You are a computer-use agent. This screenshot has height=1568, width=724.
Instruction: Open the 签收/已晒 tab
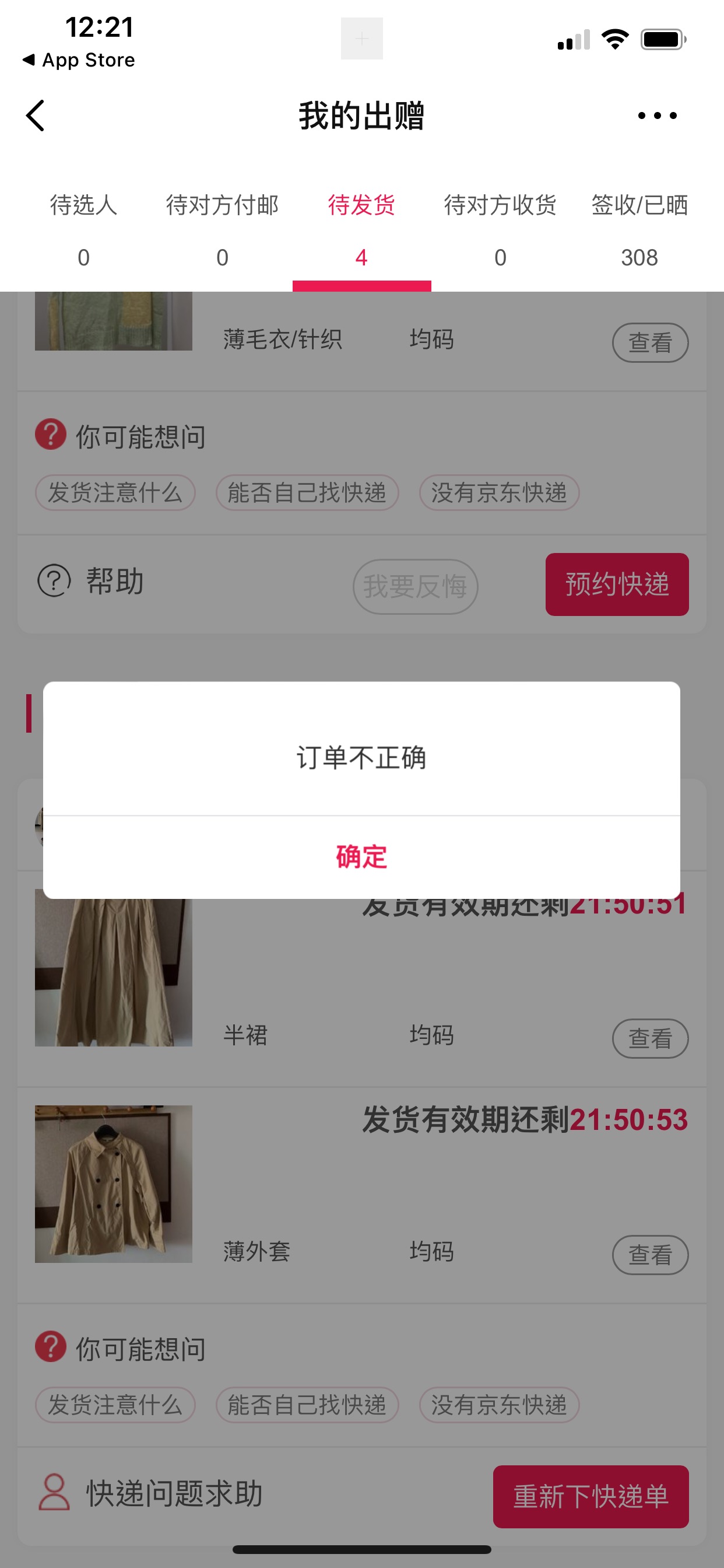[639, 230]
